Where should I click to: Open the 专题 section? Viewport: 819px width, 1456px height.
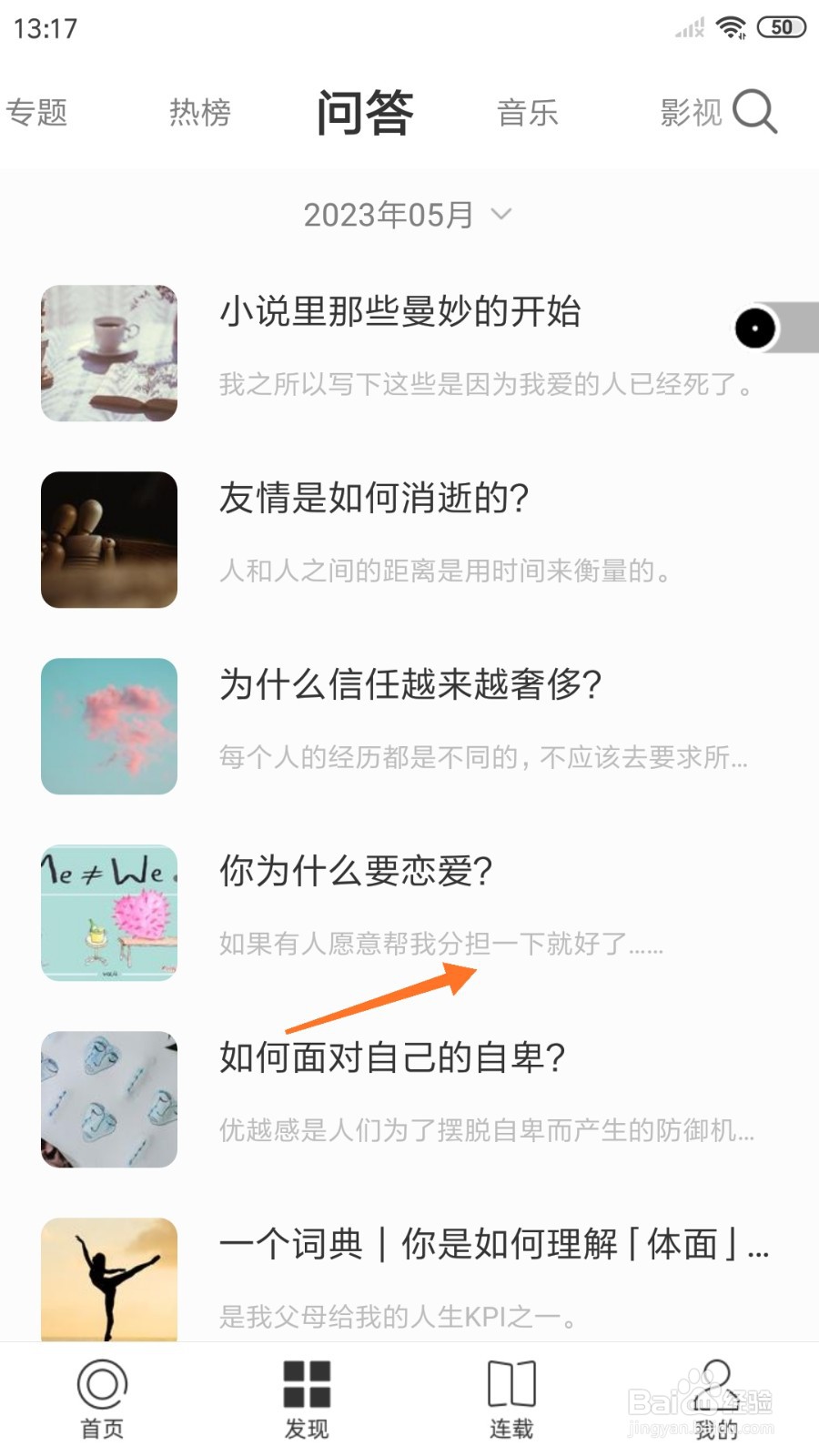(x=37, y=112)
